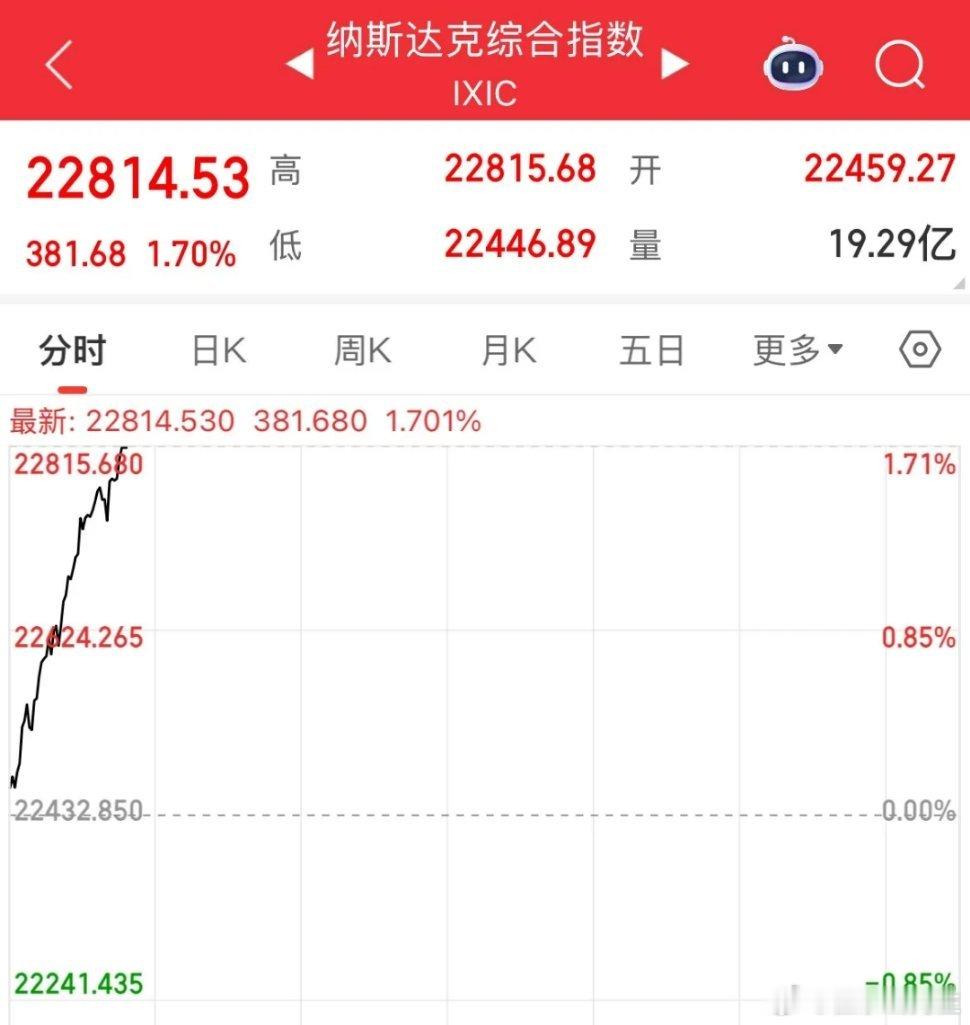Tap the dropdown arrow next to 更多
970x1025 pixels.
pos(836,351)
